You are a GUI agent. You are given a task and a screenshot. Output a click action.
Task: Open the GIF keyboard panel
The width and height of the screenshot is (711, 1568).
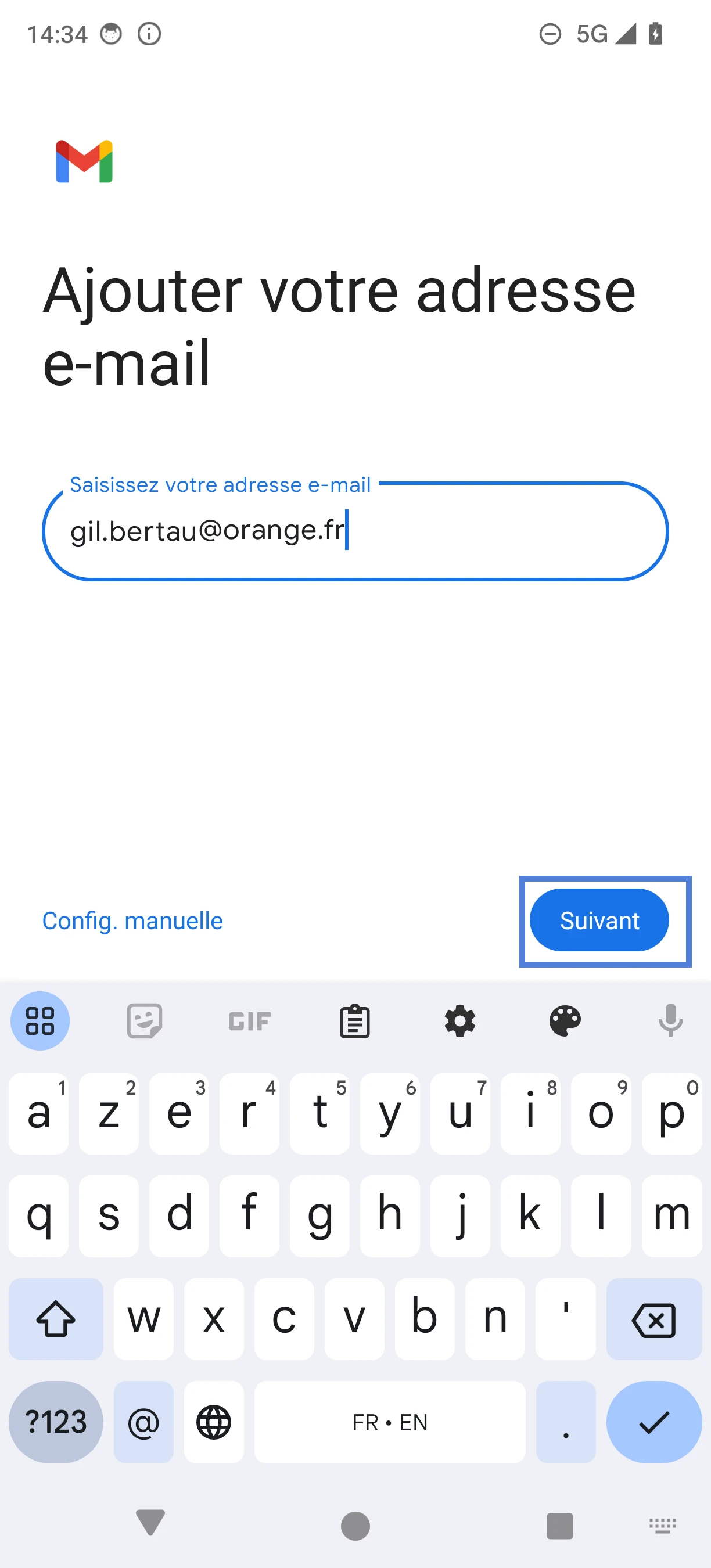pyautogui.click(x=250, y=1021)
